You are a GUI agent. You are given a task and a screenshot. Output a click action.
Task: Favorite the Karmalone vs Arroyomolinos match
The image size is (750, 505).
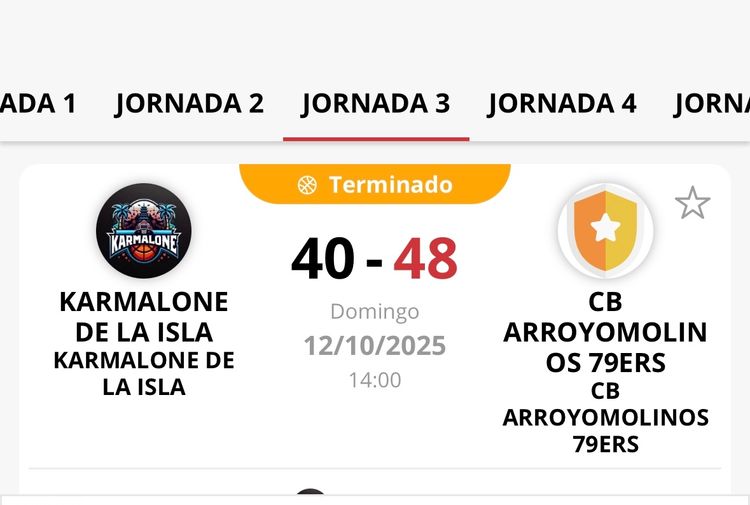[x=692, y=203]
